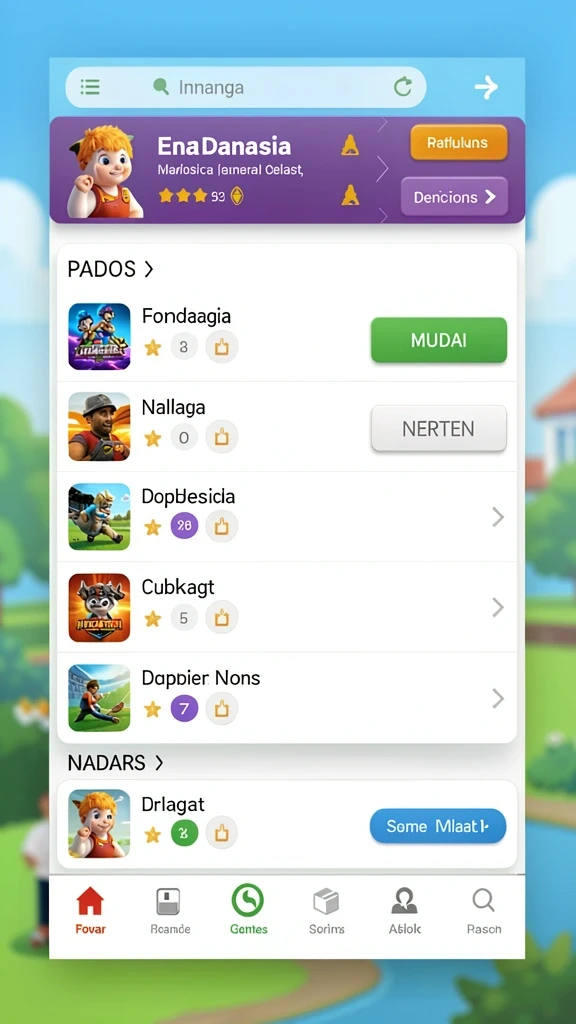Refresh using the green reload icon
Image resolution: width=576 pixels, height=1024 pixels.
(x=403, y=87)
